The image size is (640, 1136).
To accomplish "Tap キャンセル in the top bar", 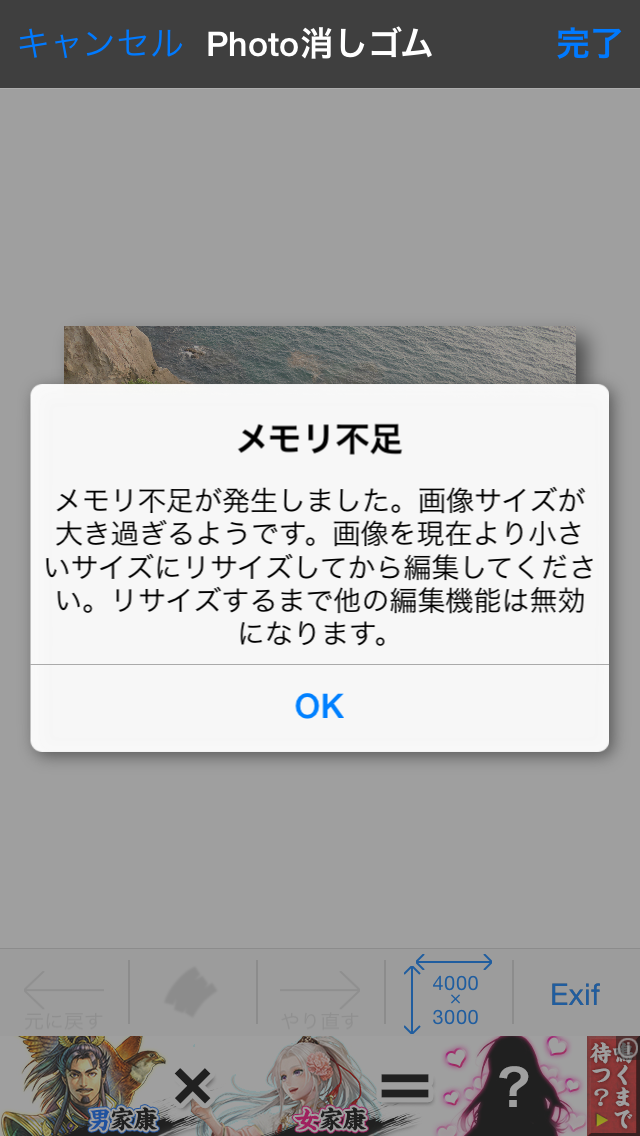I will pos(101,43).
